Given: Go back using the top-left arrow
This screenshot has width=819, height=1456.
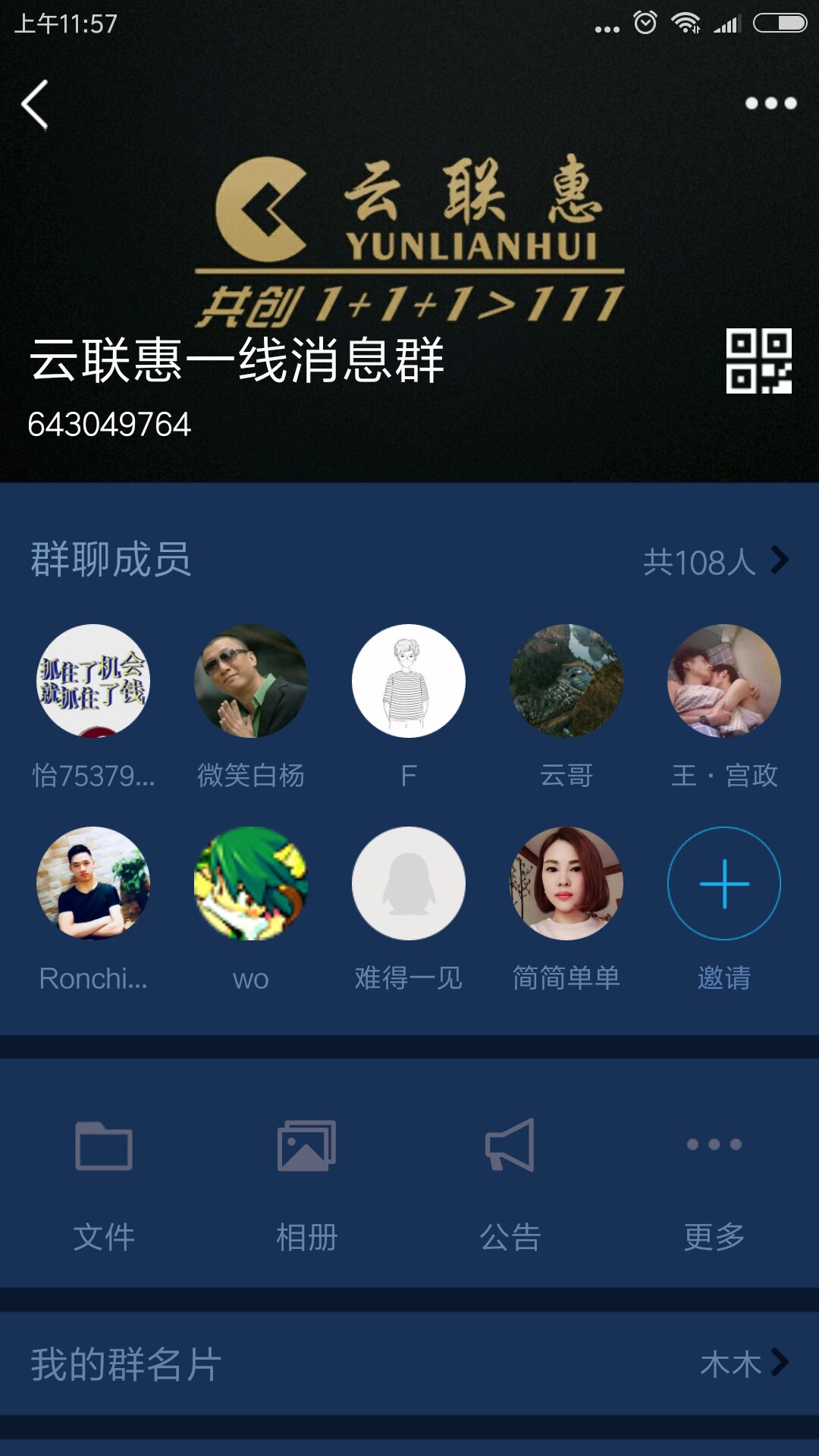Looking at the screenshot, I should tap(35, 105).
